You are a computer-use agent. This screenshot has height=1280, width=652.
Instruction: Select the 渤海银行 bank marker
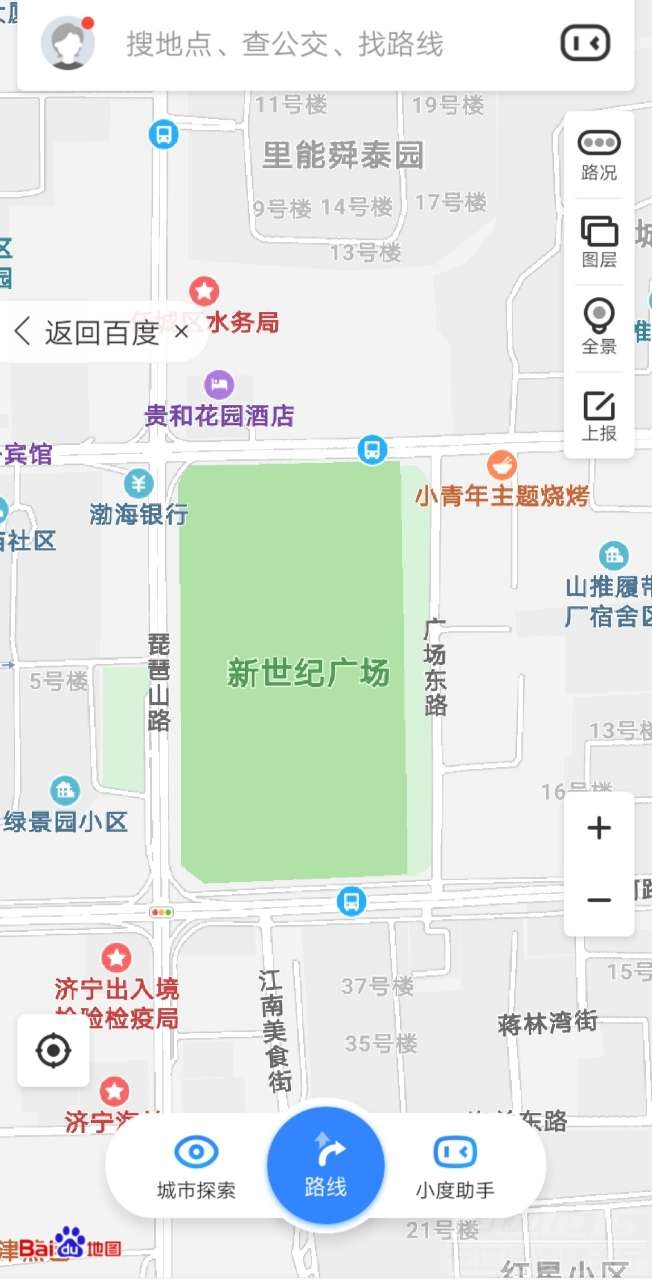click(139, 485)
